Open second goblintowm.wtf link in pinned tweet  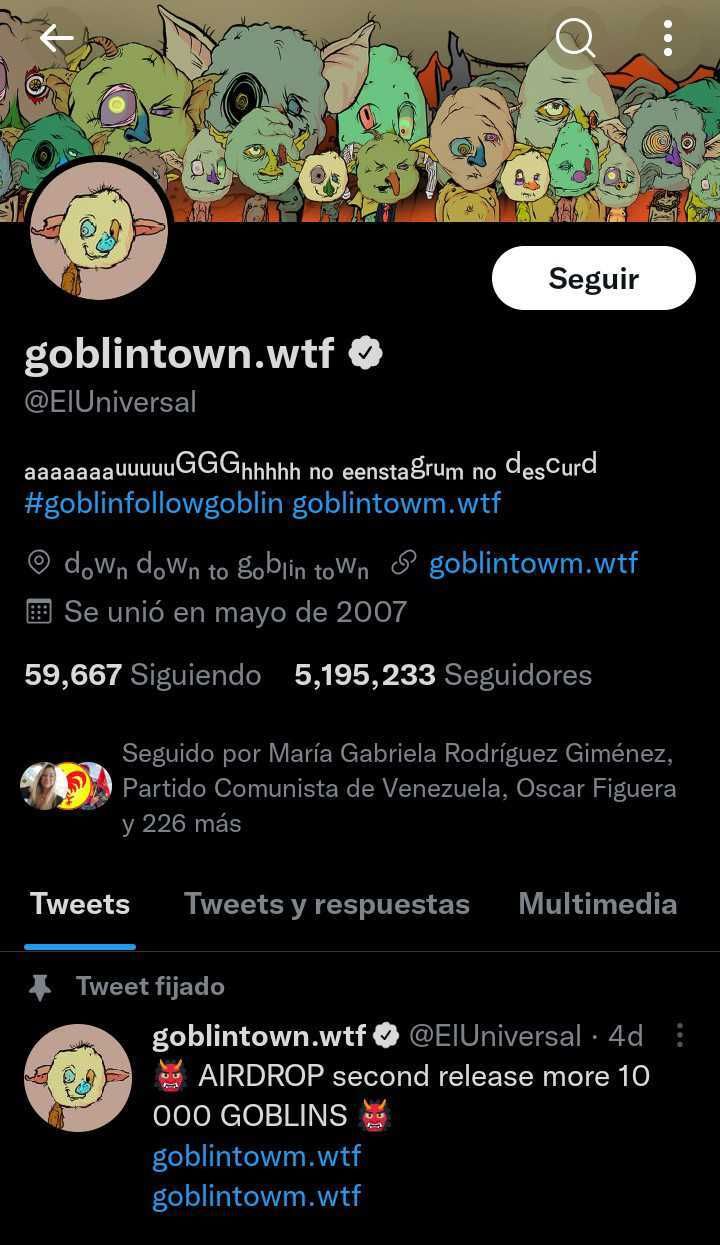(x=256, y=1195)
